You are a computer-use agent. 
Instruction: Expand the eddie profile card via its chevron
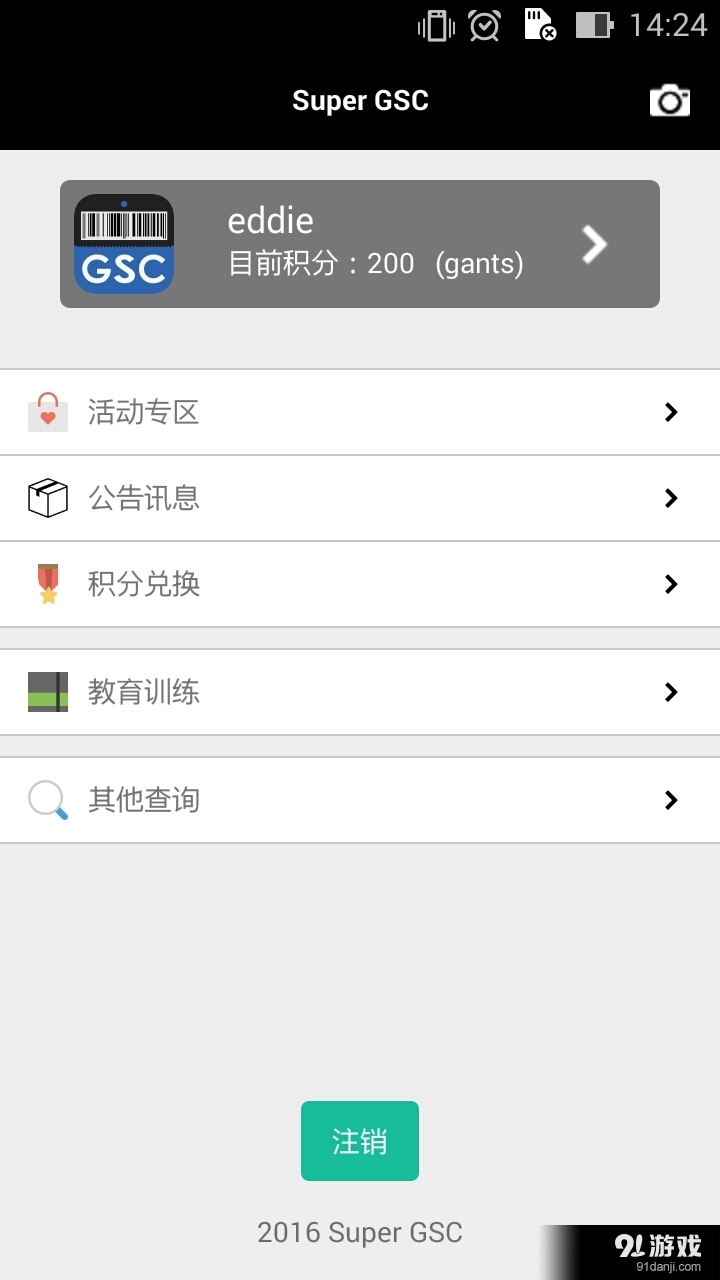(594, 243)
